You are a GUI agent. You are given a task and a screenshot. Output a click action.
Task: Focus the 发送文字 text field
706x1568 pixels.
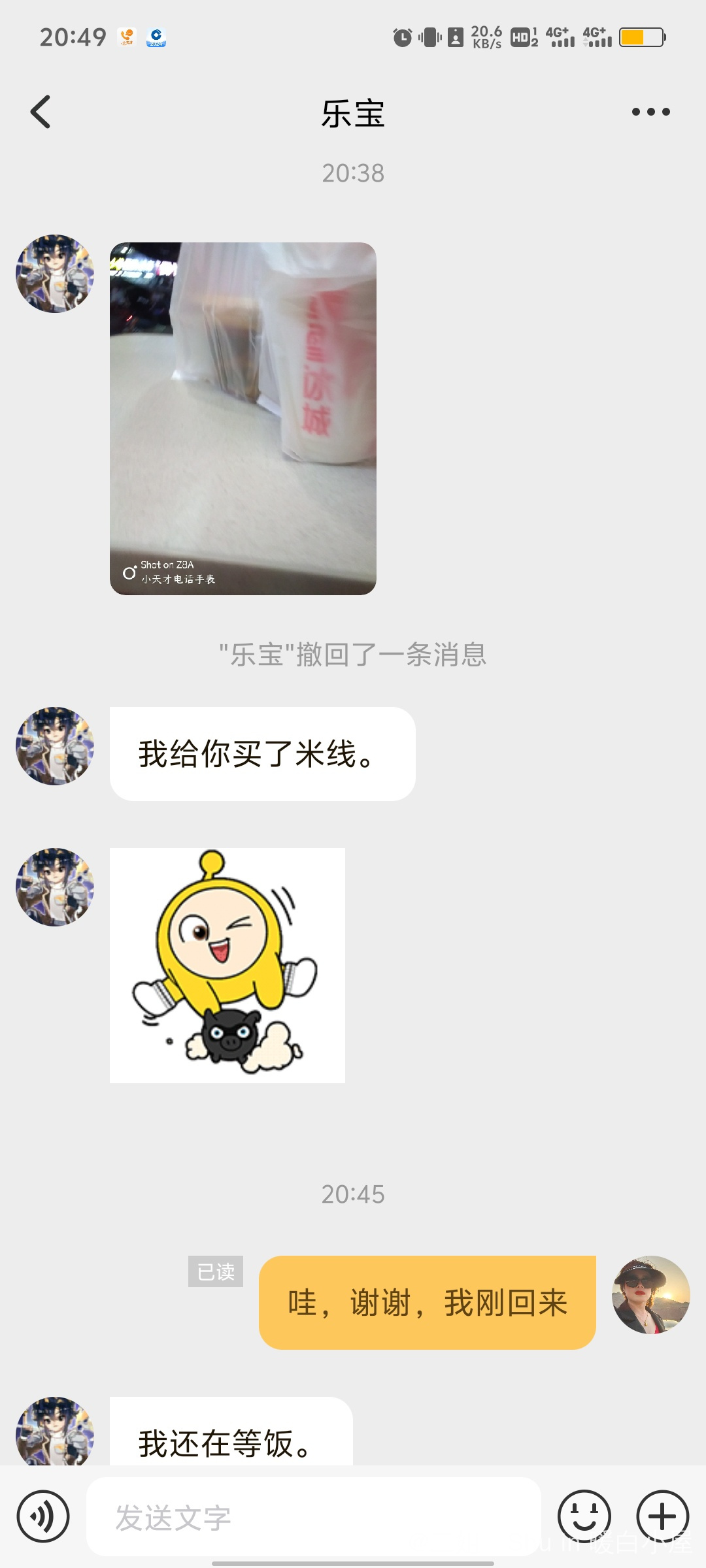[314, 1517]
